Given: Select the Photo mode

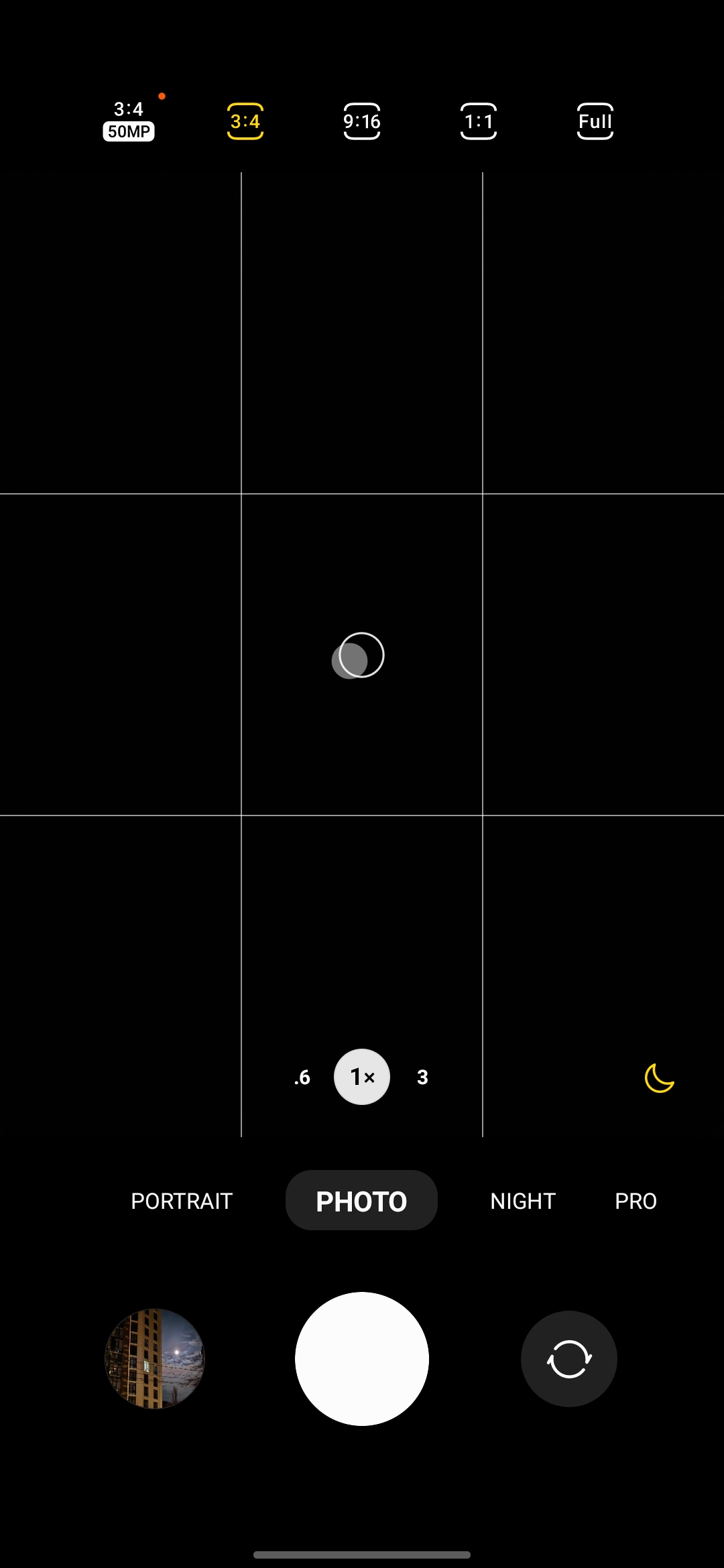Looking at the screenshot, I should (361, 1201).
